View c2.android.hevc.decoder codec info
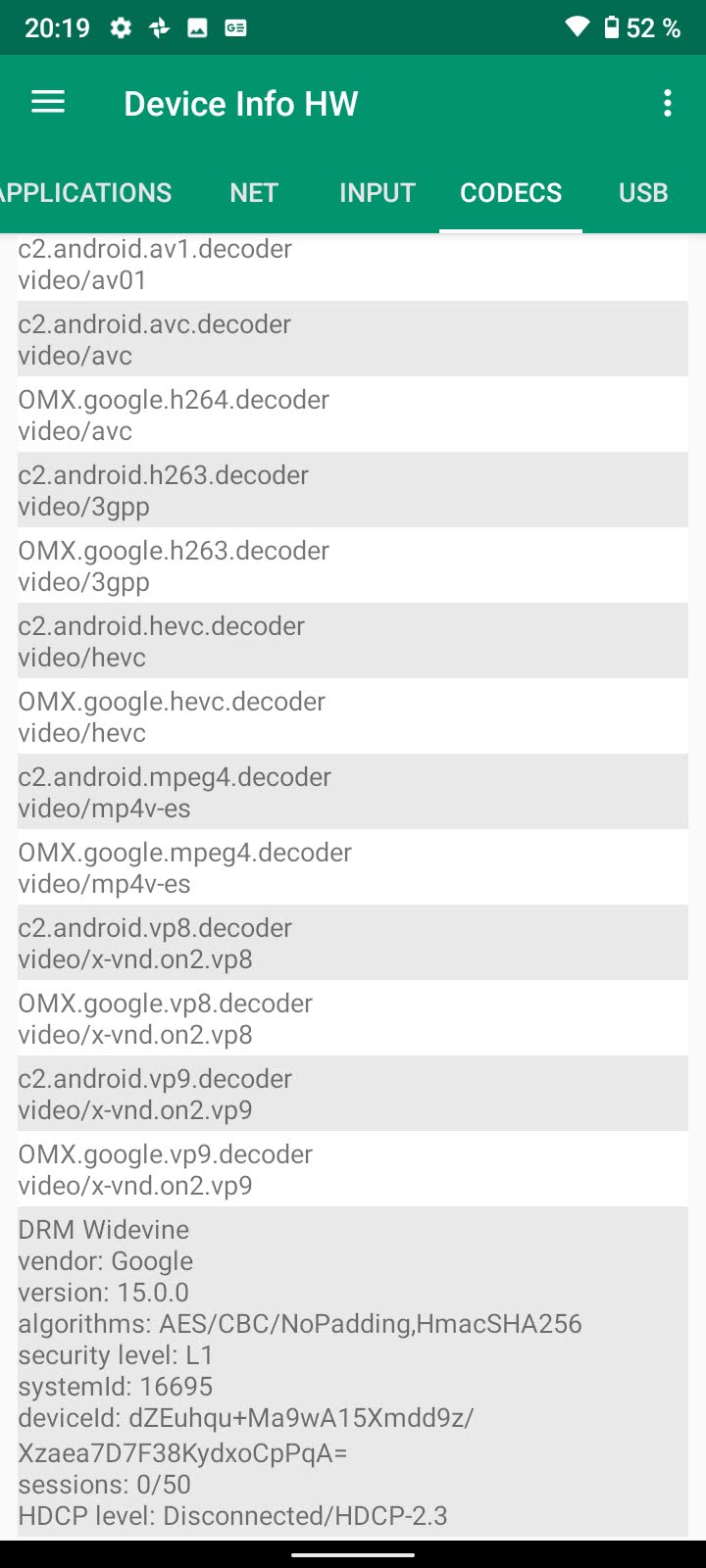This screenshot has width=706, height=1568. [353, 642]
